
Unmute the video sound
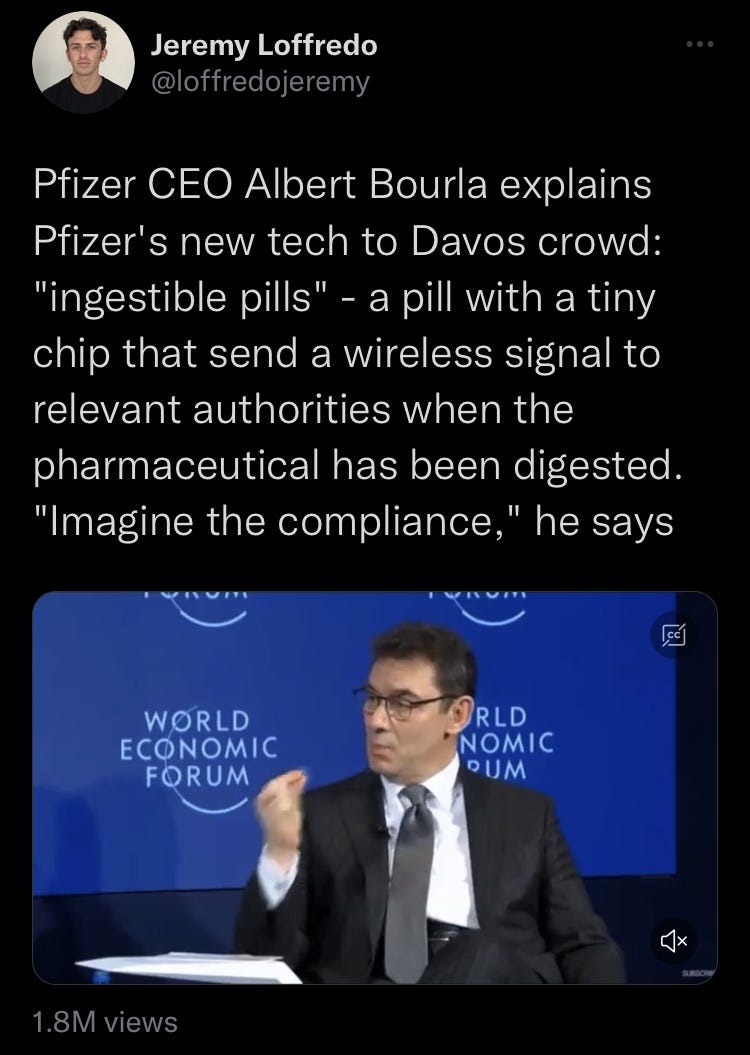click(x=674, y=939)
